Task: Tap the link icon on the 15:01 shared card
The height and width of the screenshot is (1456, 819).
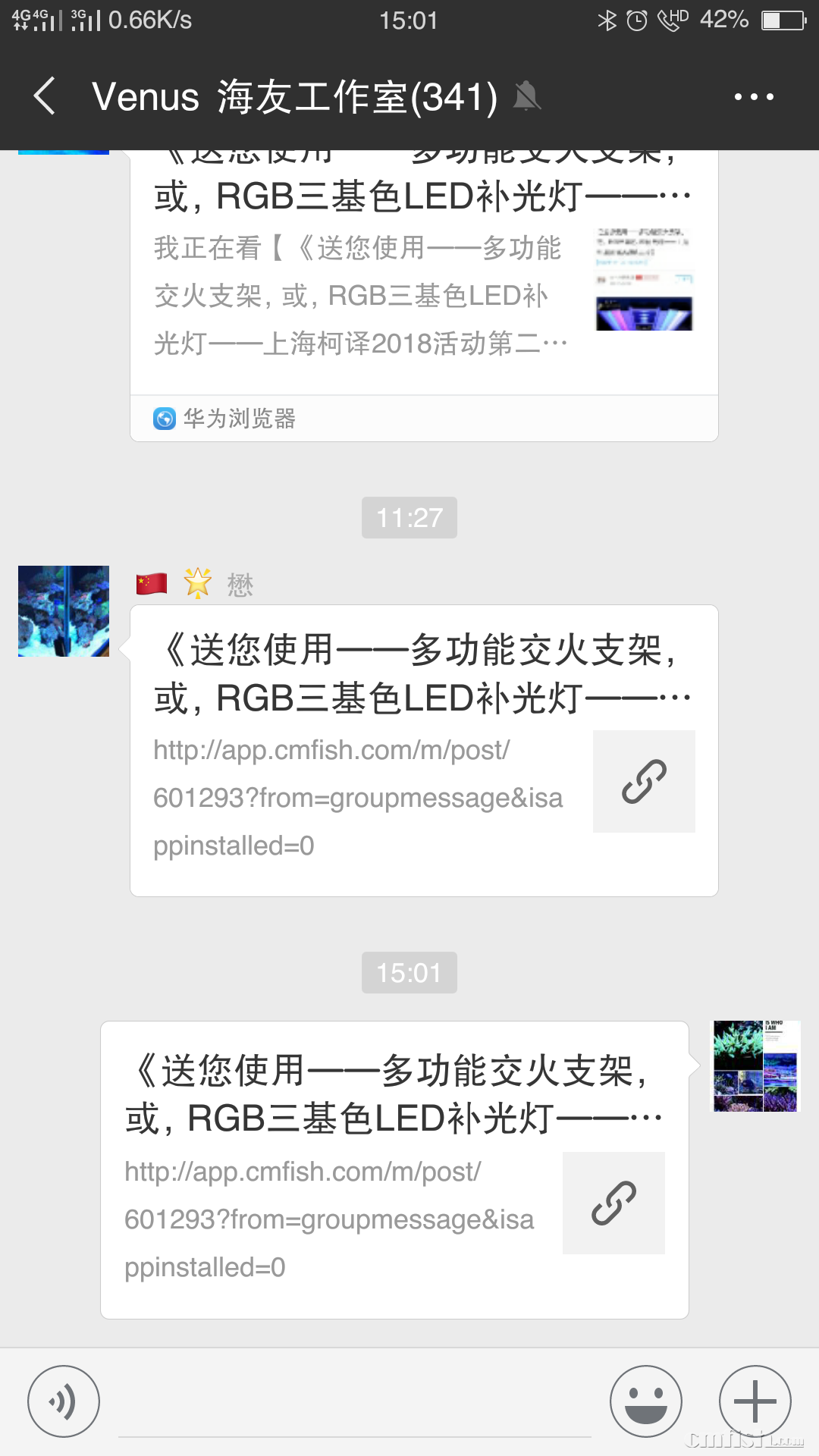Action: (613, 1203)
